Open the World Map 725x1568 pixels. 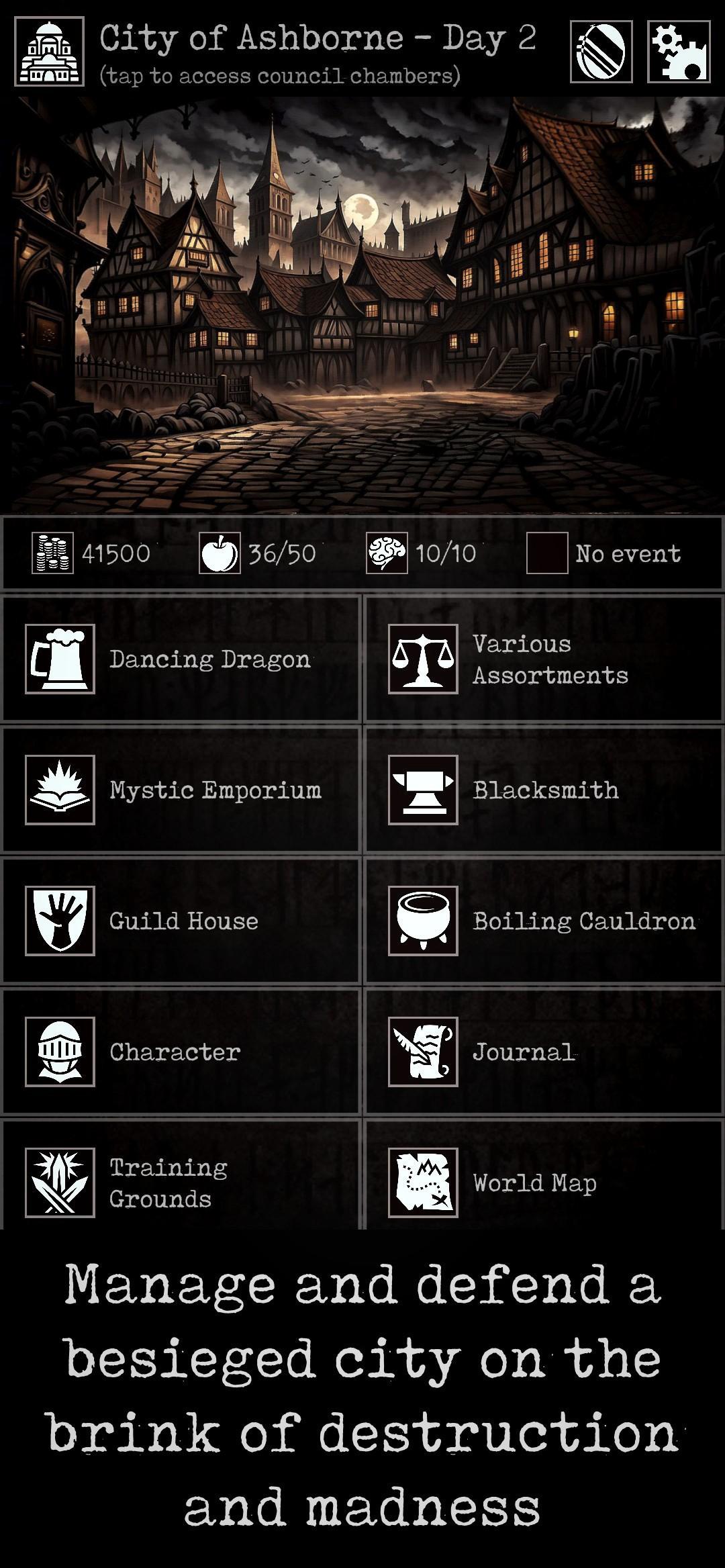click(x=544, y=1183)
